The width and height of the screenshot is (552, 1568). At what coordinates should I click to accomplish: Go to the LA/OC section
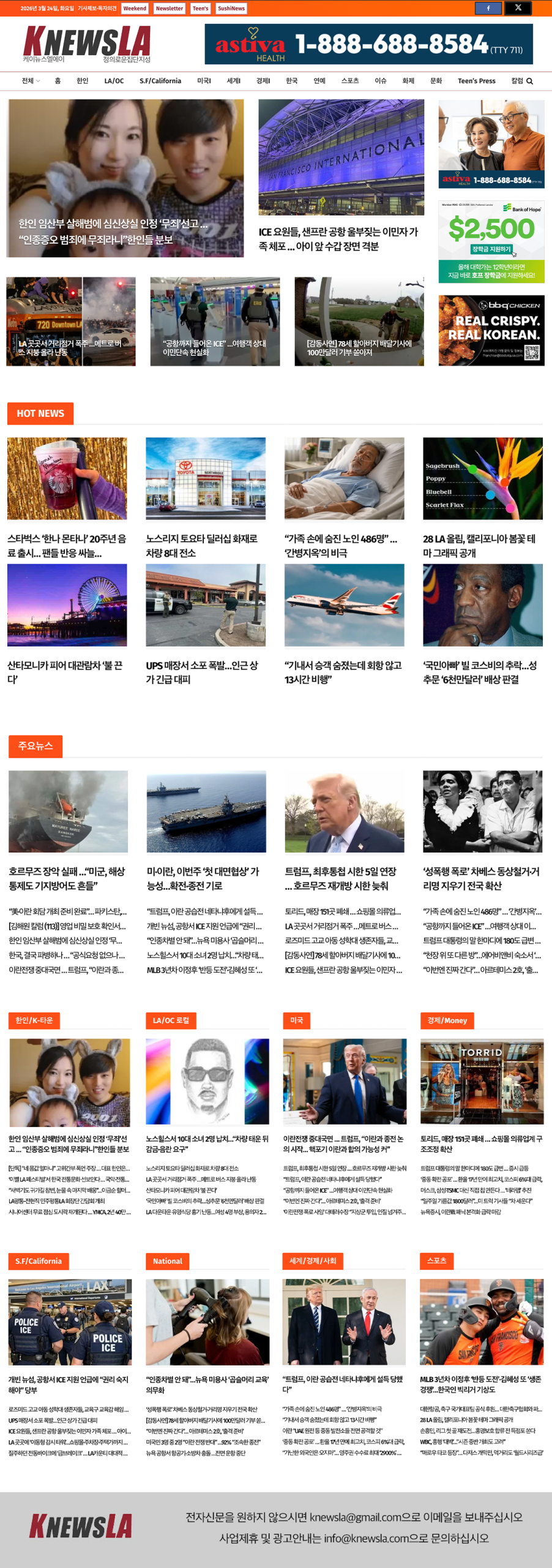pos(114,81)
